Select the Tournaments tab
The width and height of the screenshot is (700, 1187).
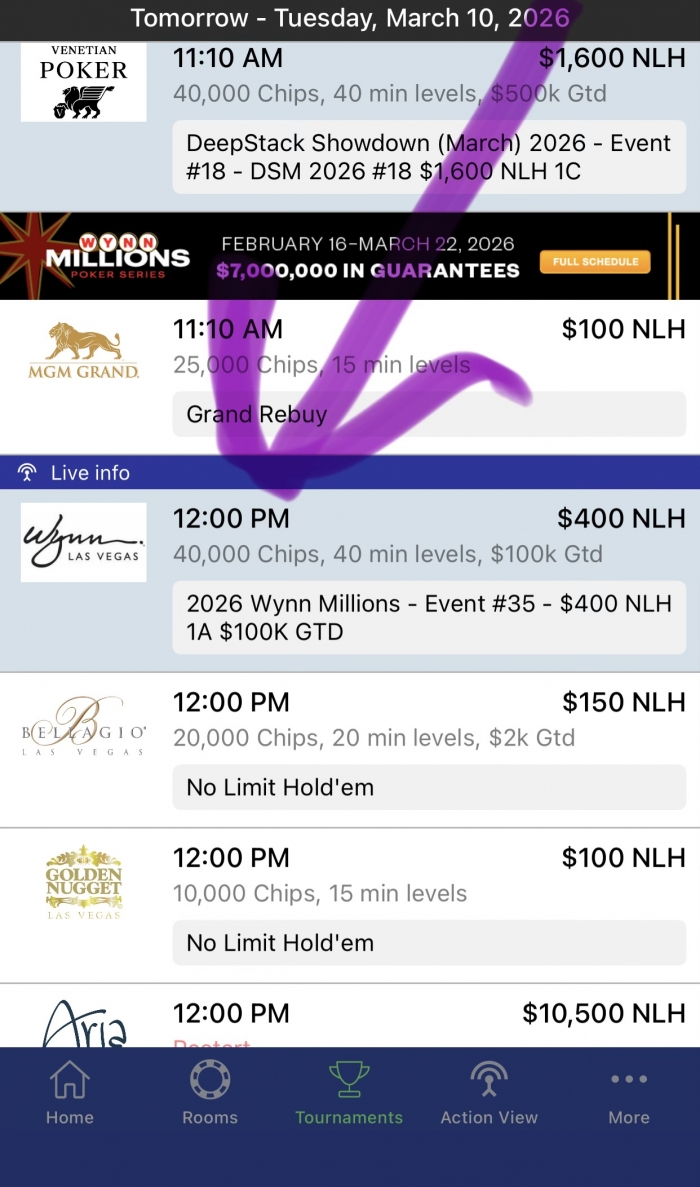(349, 1093)
